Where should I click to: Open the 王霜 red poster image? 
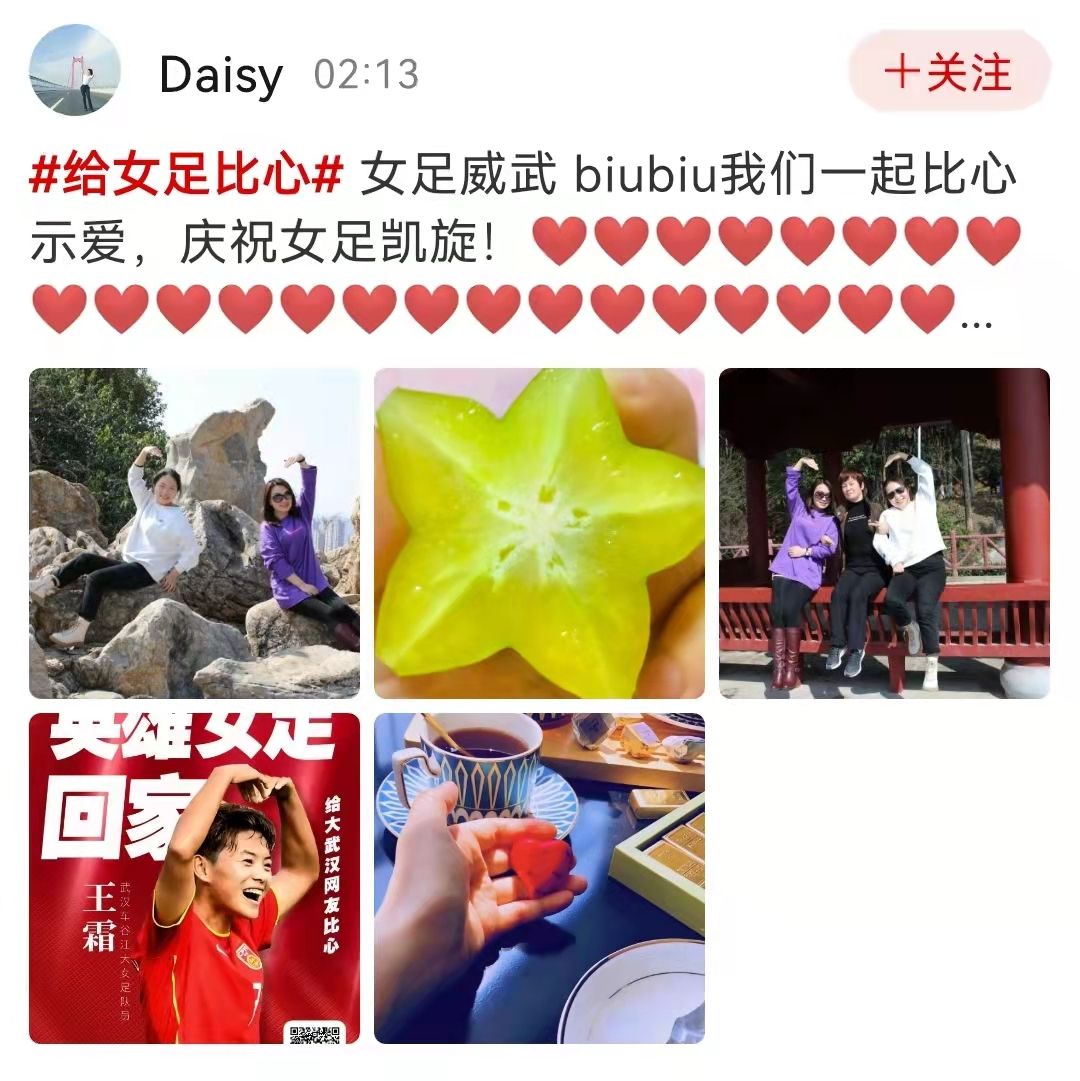[194, 878]
